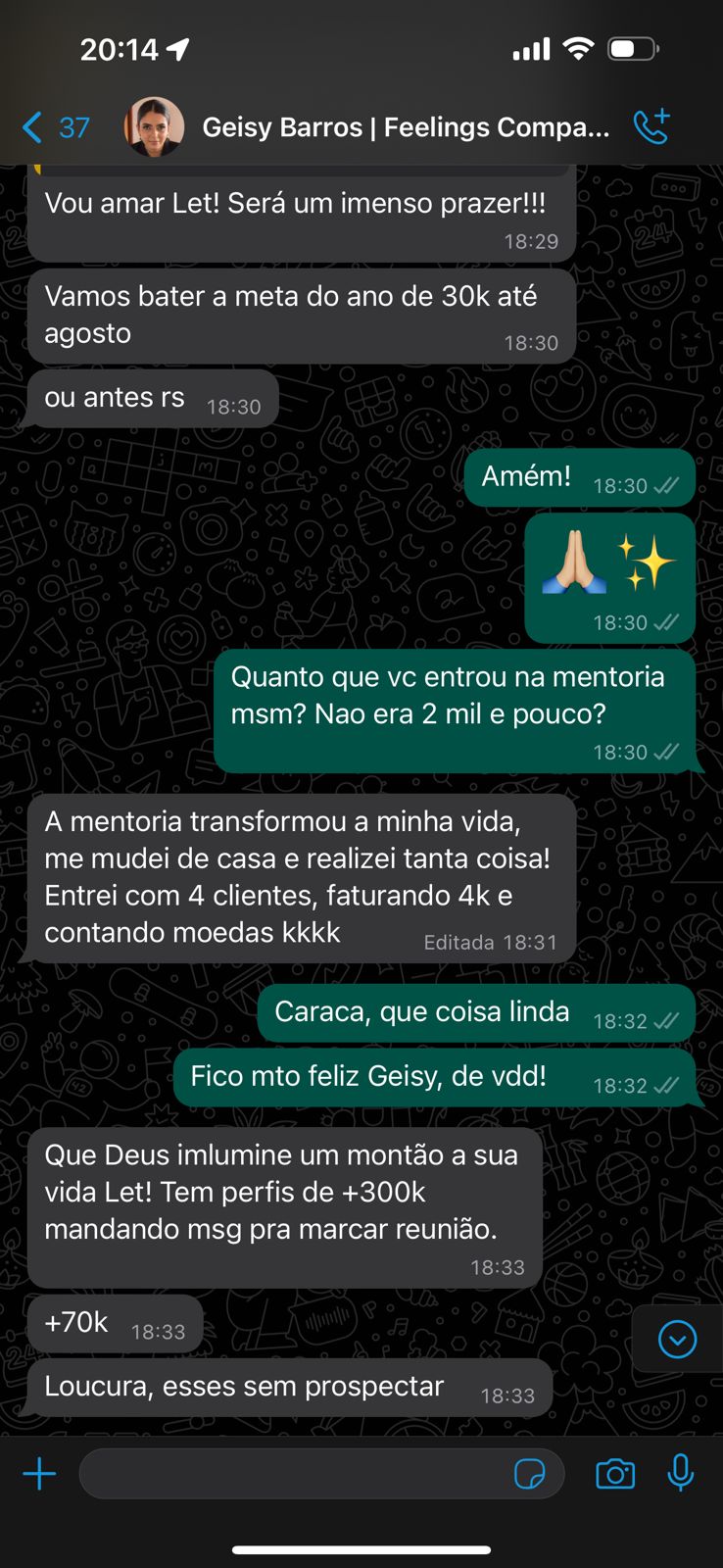
Task: Open the camera to send a photo
Action: tap(615, 1474)
